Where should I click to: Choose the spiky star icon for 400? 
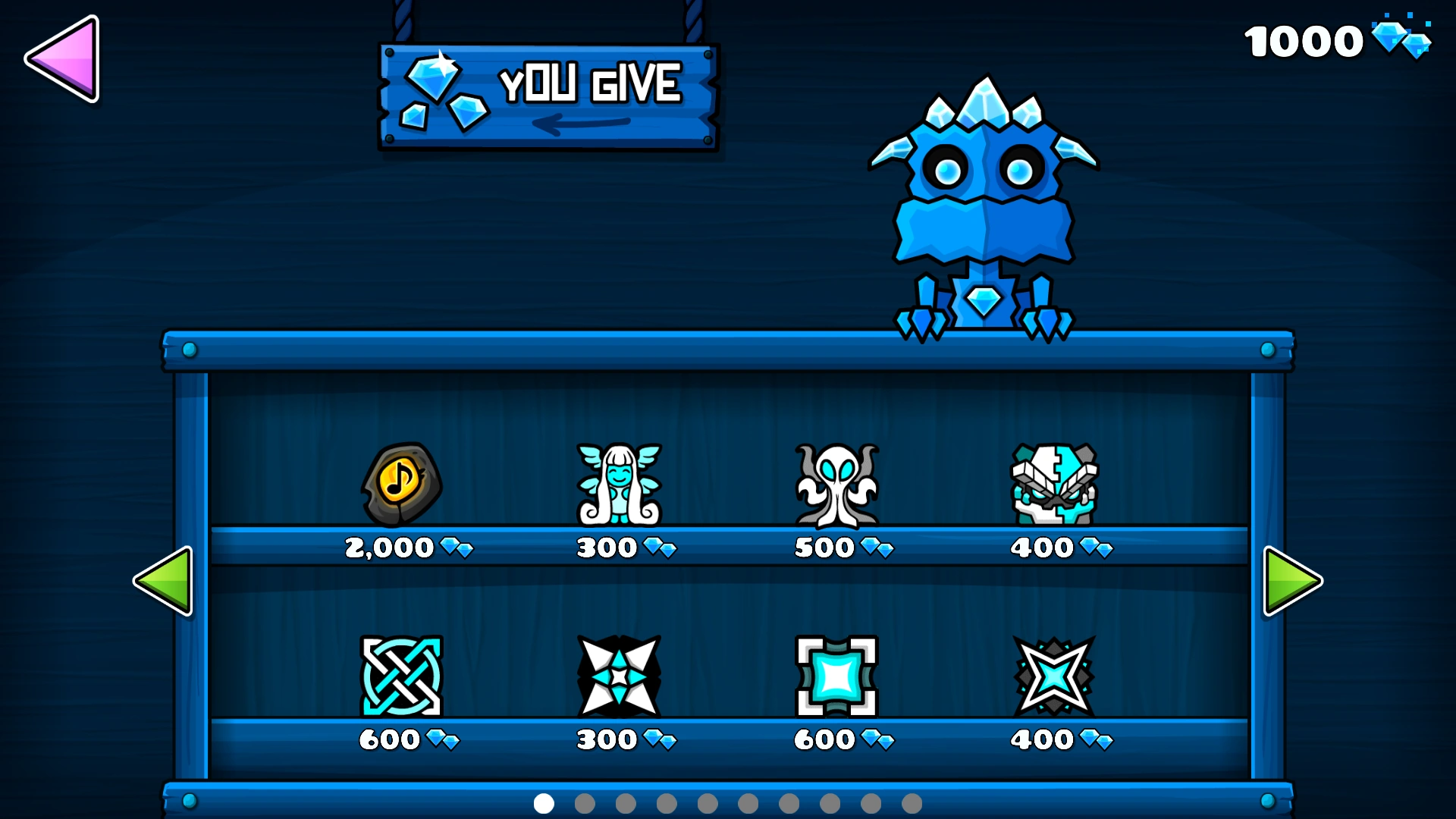coord(1054,676)
